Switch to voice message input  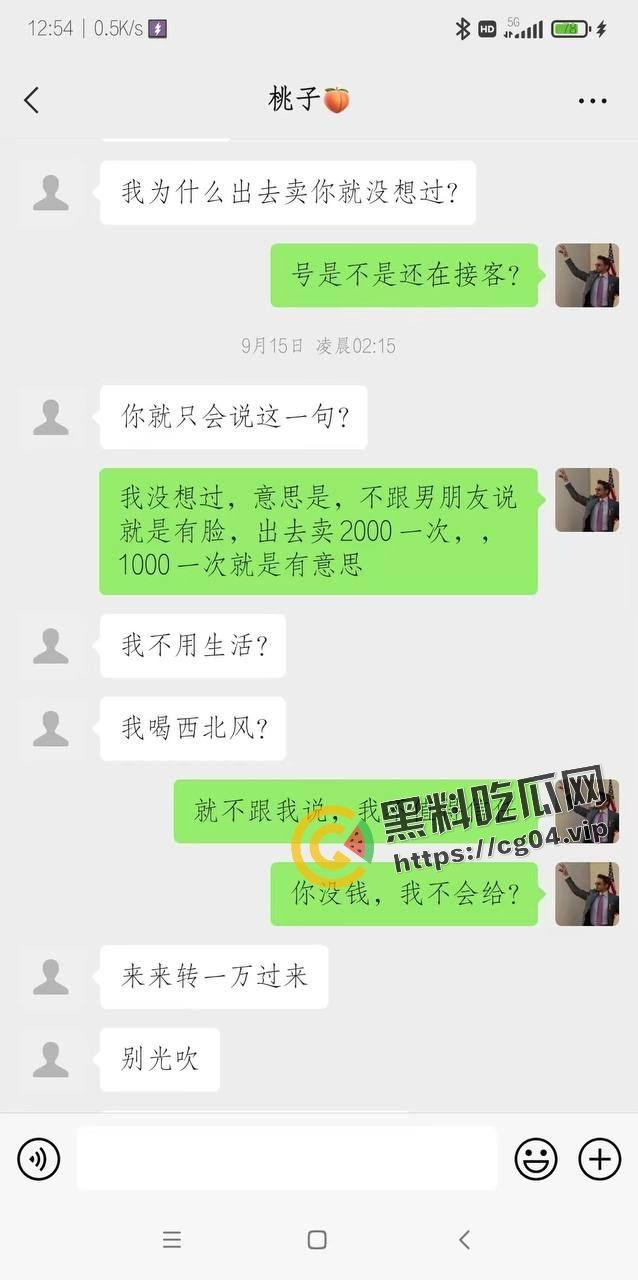click(39, 1159)
